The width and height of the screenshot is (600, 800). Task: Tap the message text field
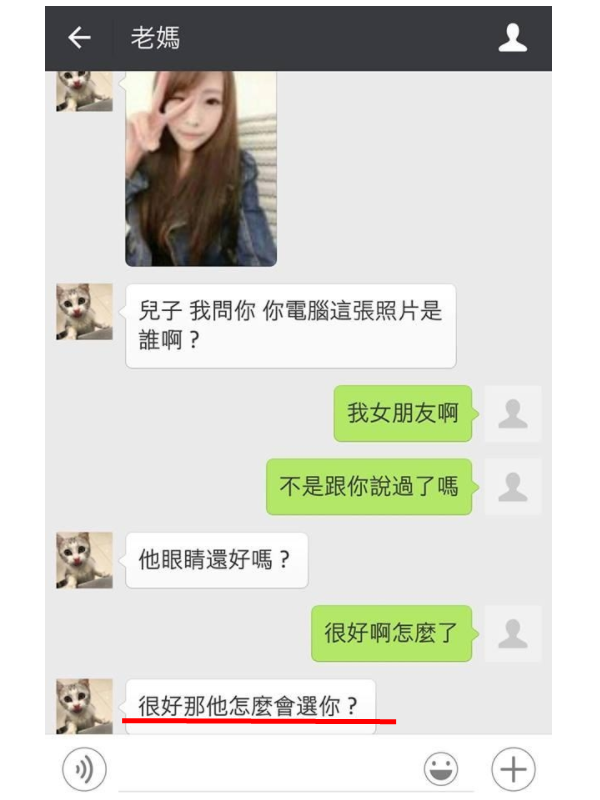pos(265,770)
